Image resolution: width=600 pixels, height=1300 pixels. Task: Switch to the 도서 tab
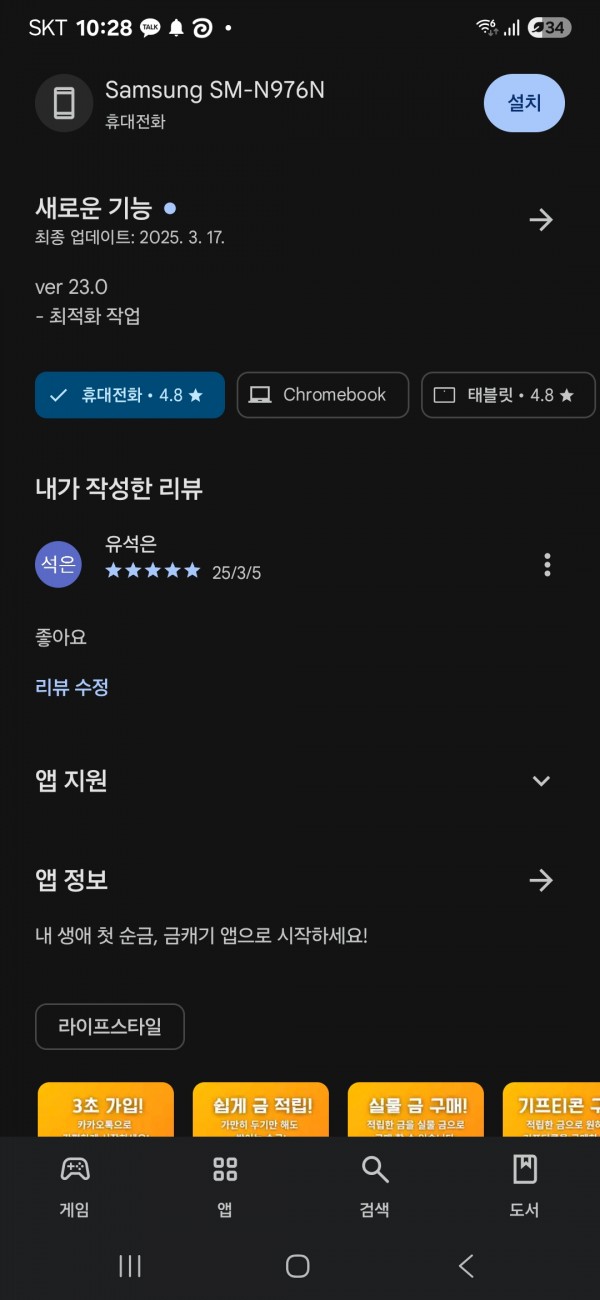[x=525, y=1186]
